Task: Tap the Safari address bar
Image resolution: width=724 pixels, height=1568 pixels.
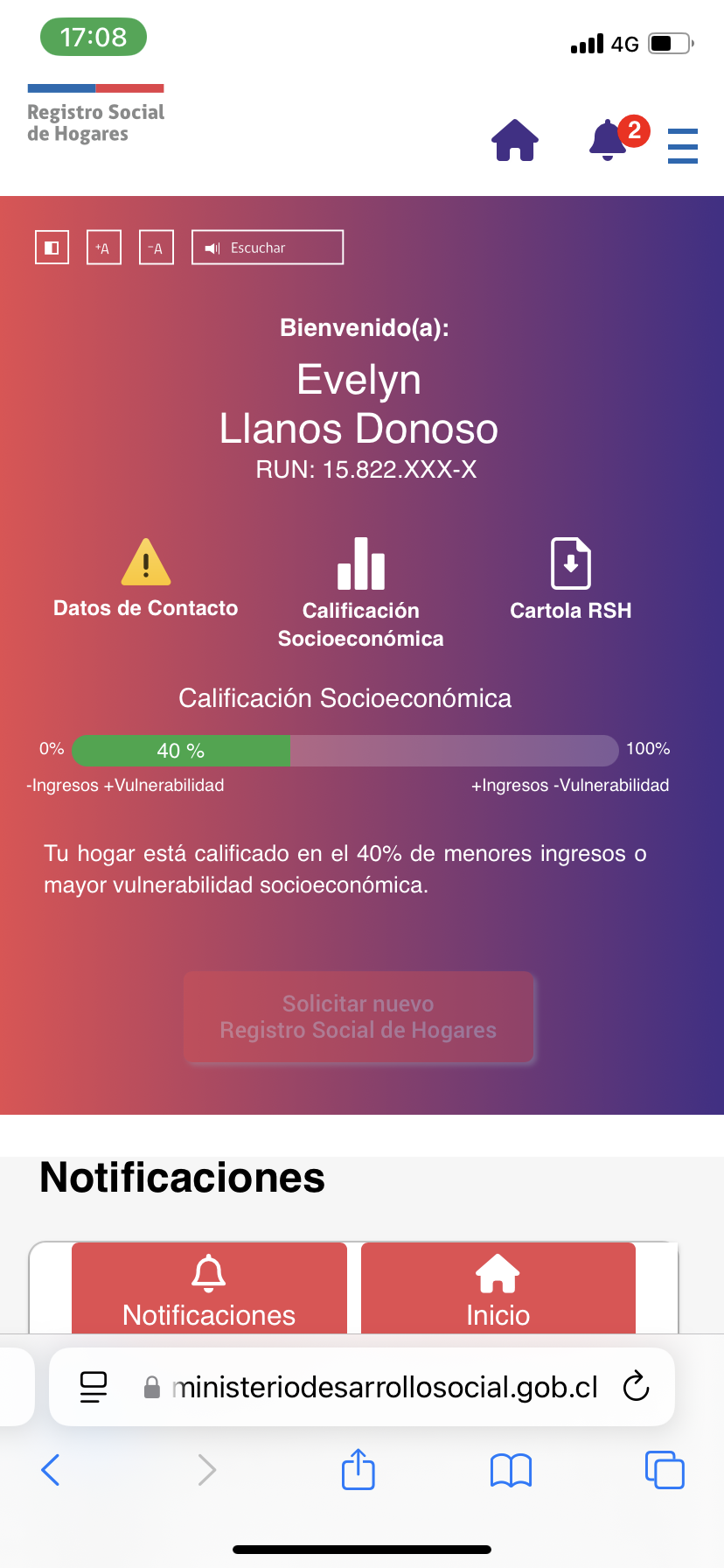Action: 385,1387
